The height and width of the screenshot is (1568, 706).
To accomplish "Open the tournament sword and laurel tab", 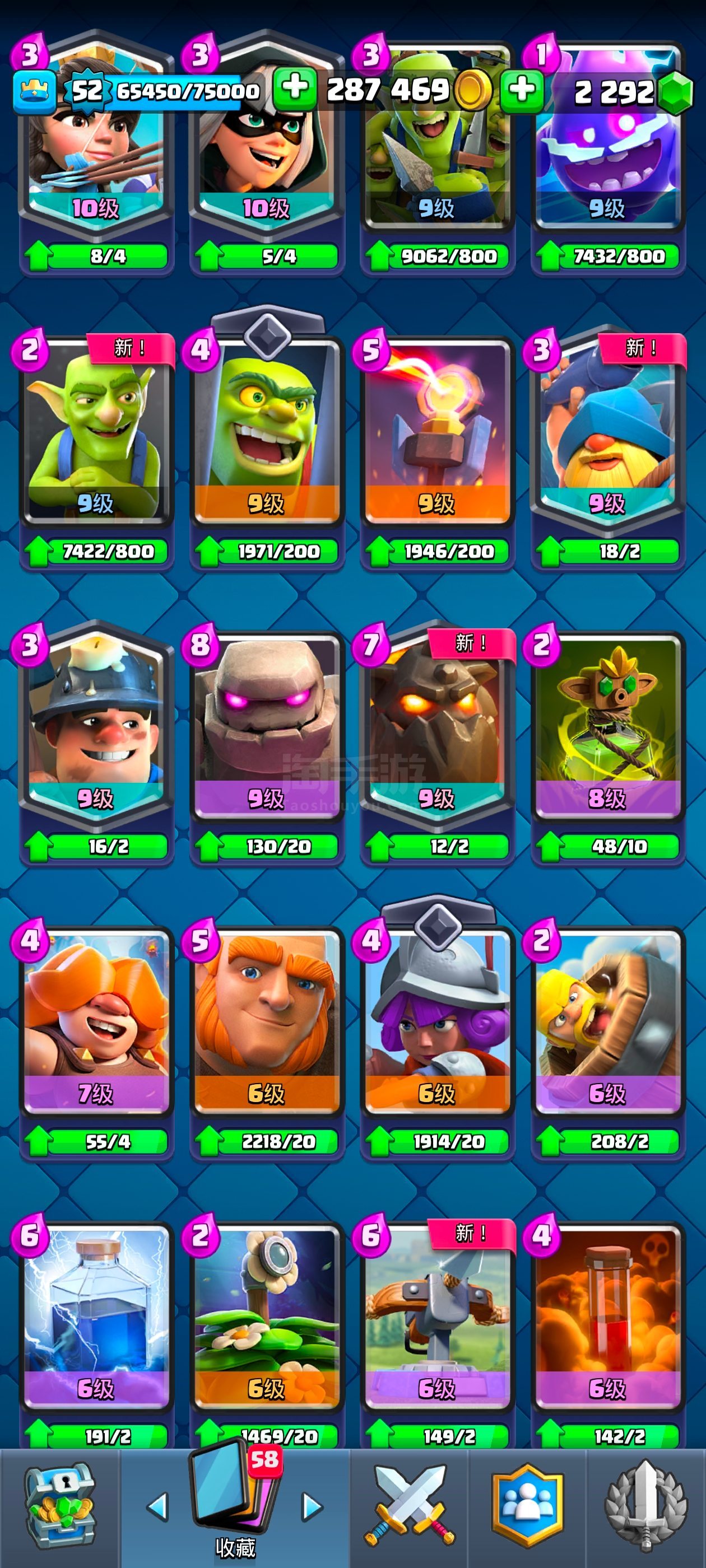I will pyautogui.click(x=645, y=1506).
